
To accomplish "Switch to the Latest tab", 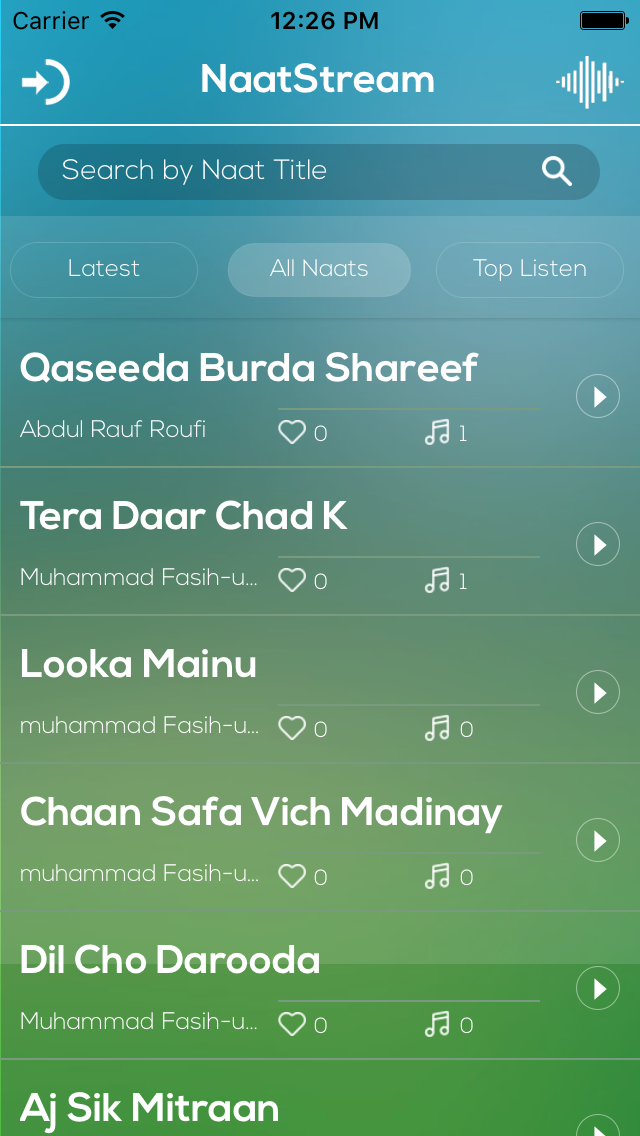I will coord(104,270).
